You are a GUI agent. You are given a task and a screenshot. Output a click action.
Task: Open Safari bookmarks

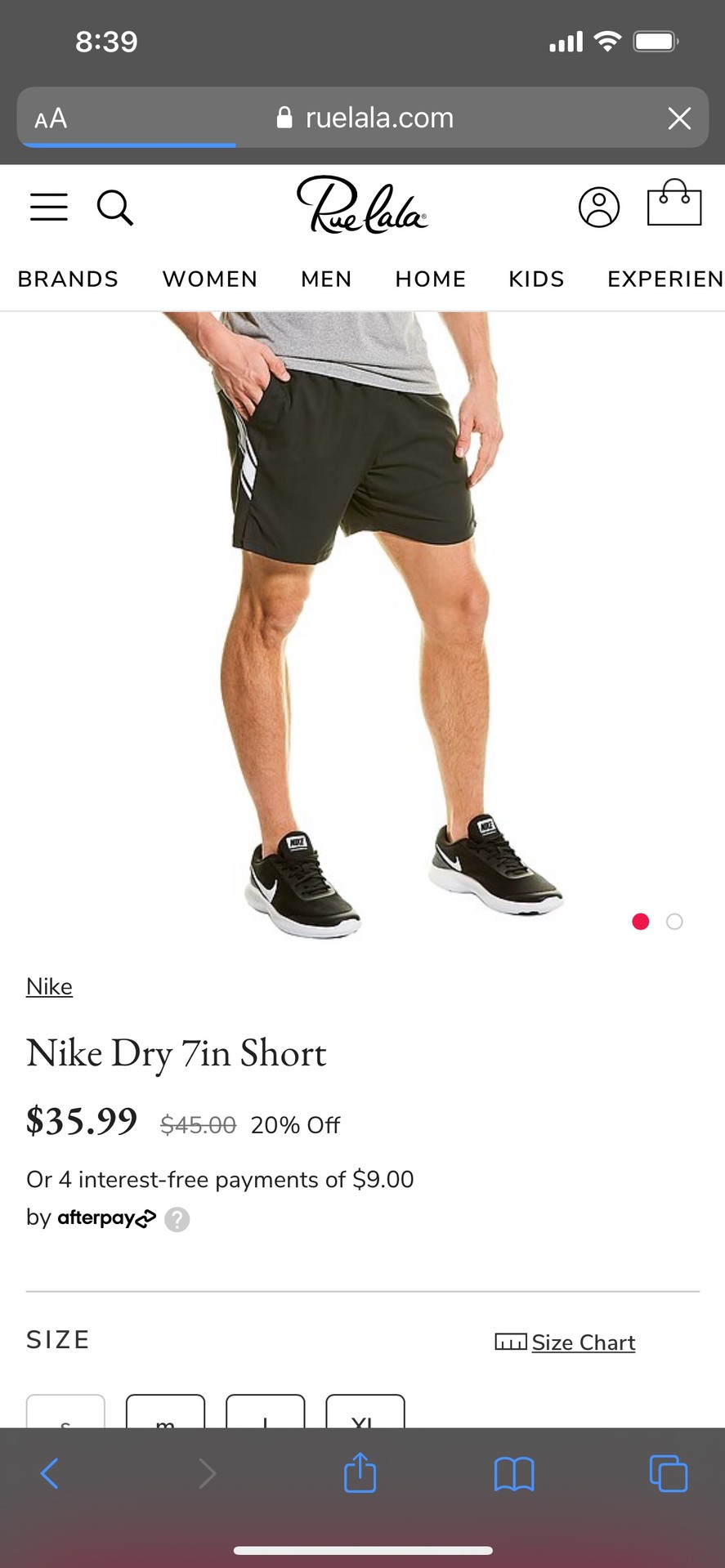point(514,1474)
